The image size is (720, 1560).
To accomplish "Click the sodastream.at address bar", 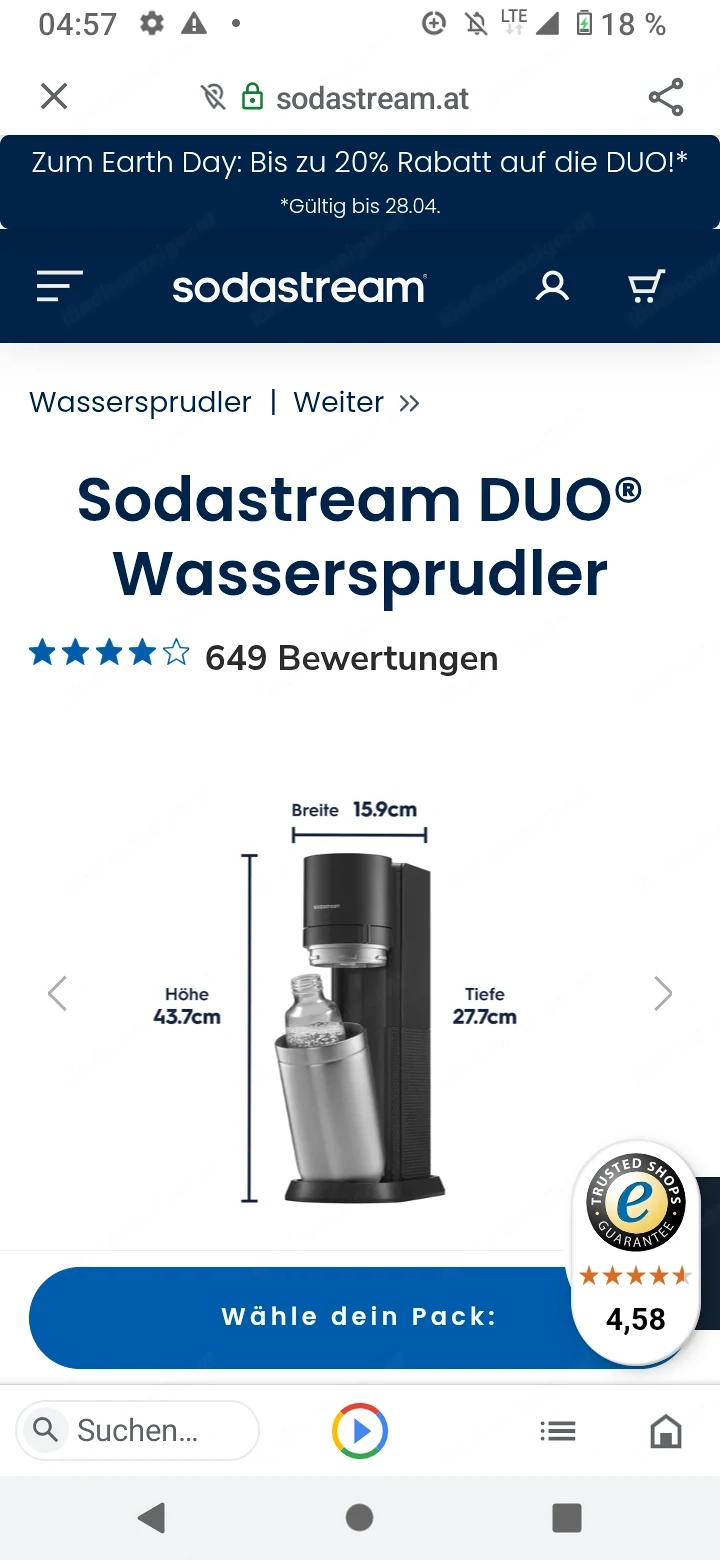I will pyautogui.click(x=371, y=96).
